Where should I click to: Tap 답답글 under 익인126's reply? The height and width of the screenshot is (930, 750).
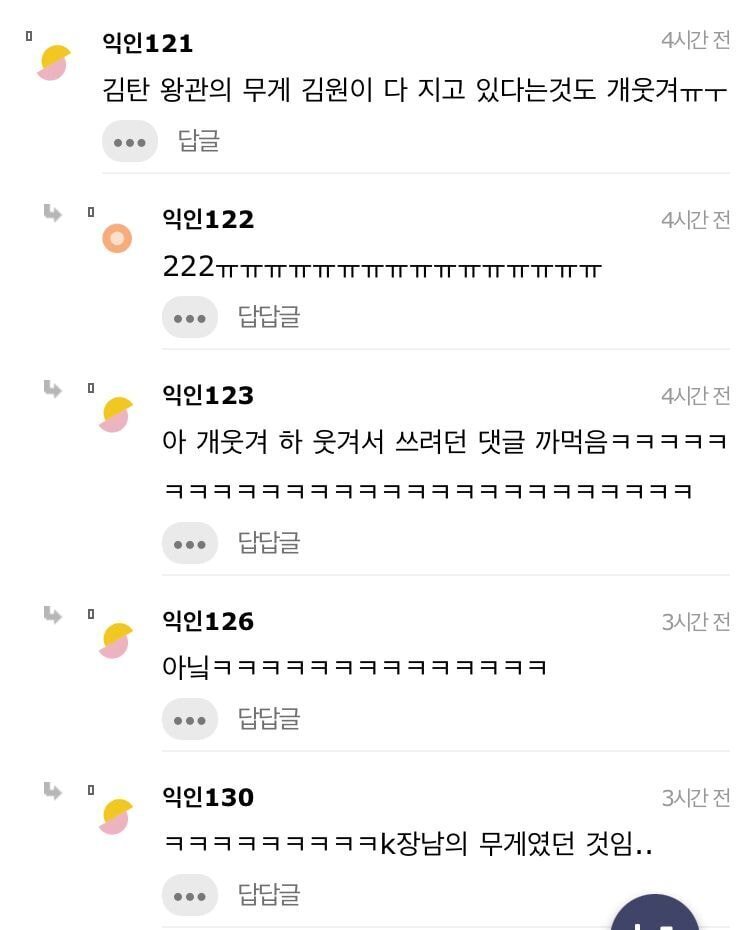[x=268, y=719]
